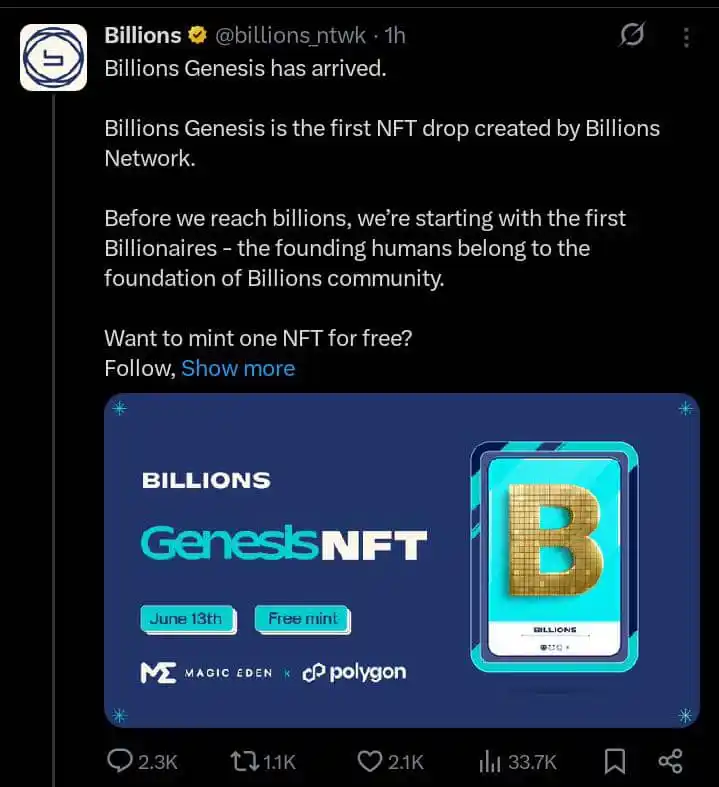Open the Billions Genesis NFT image
Viewport: 719px width, 787px height.
coord(401,560)
